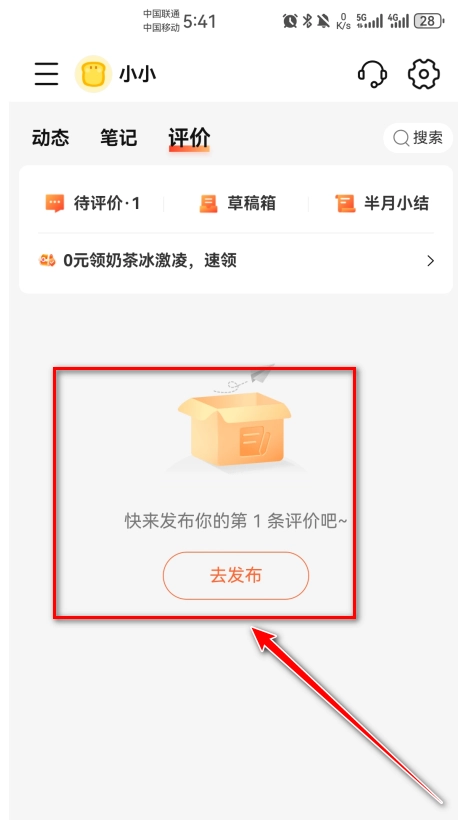This screenshot has width=458, height=820.
Task: Tap 去发布 to post a review
Action: point(236,575)
